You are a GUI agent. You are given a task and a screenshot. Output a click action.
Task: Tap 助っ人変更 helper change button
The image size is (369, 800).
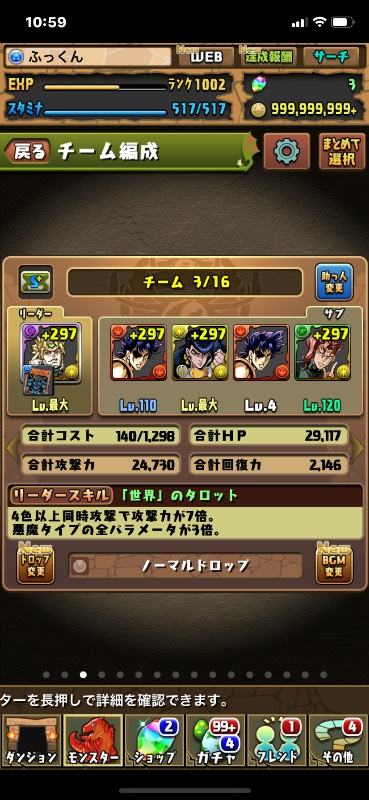click(334, 282)
